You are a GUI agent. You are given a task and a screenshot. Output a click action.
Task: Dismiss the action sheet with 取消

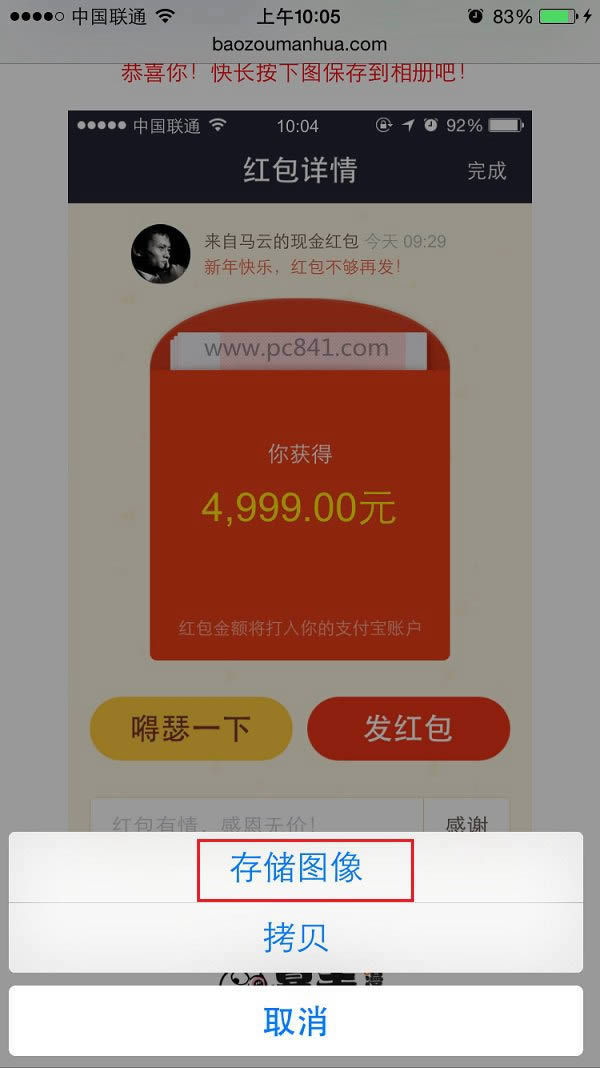coord(296,1021)
